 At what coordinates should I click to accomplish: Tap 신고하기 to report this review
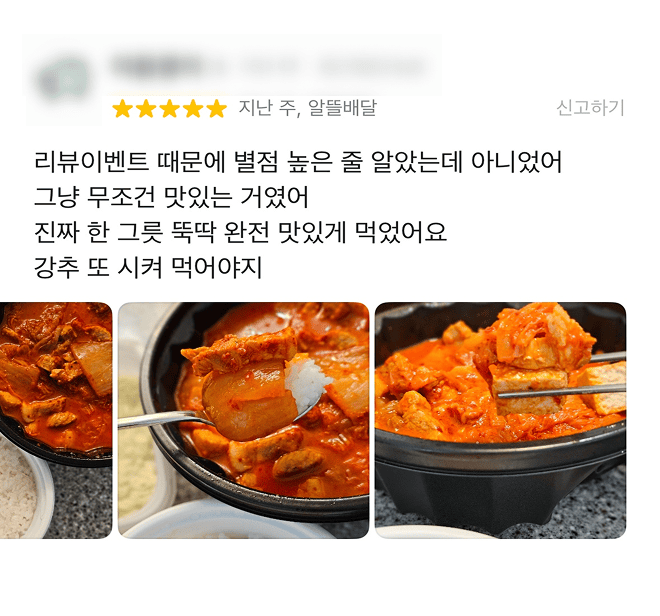point(590,108)
